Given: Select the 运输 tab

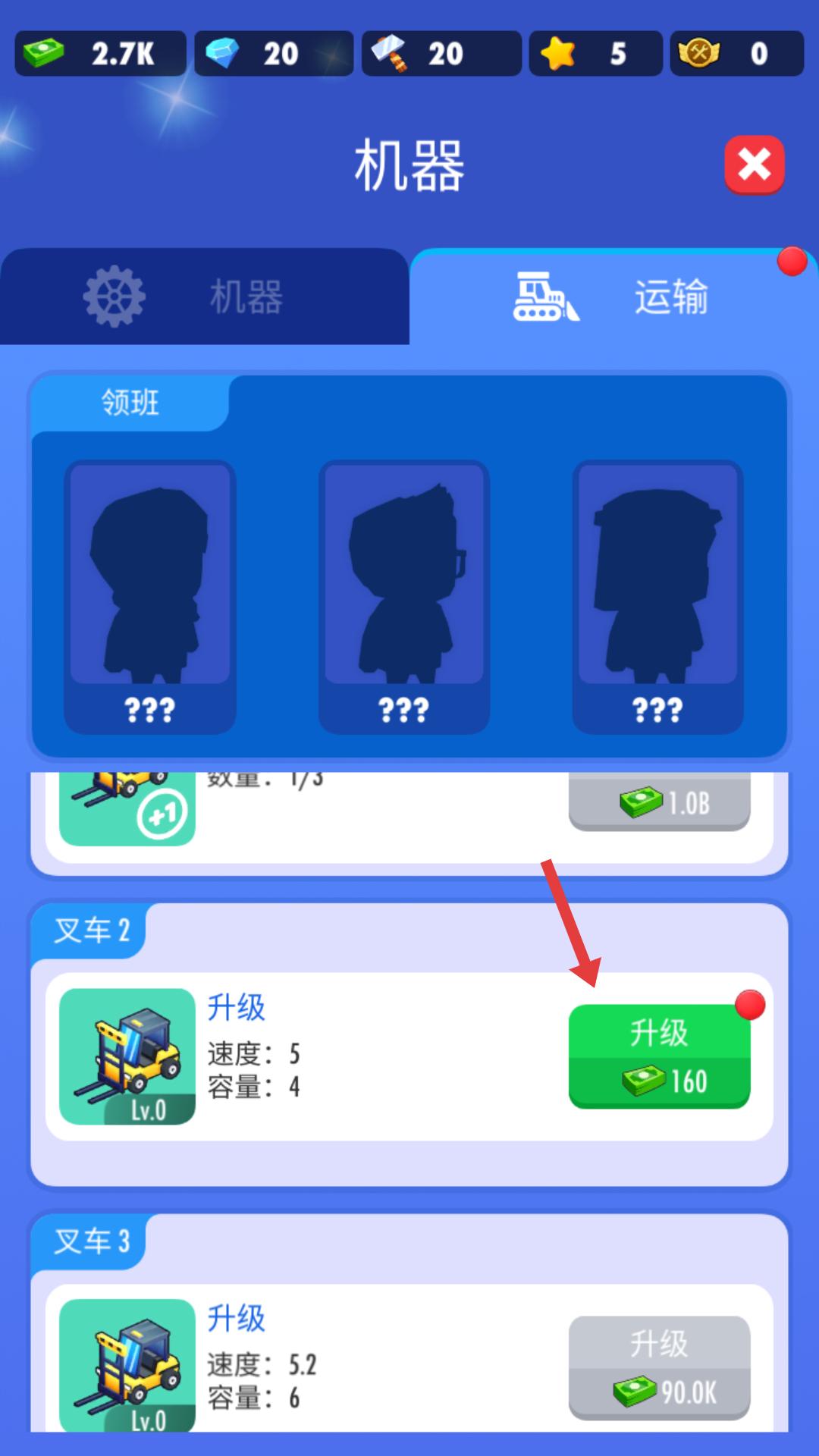Looking at the screenshot, I should tap(613, 297).
